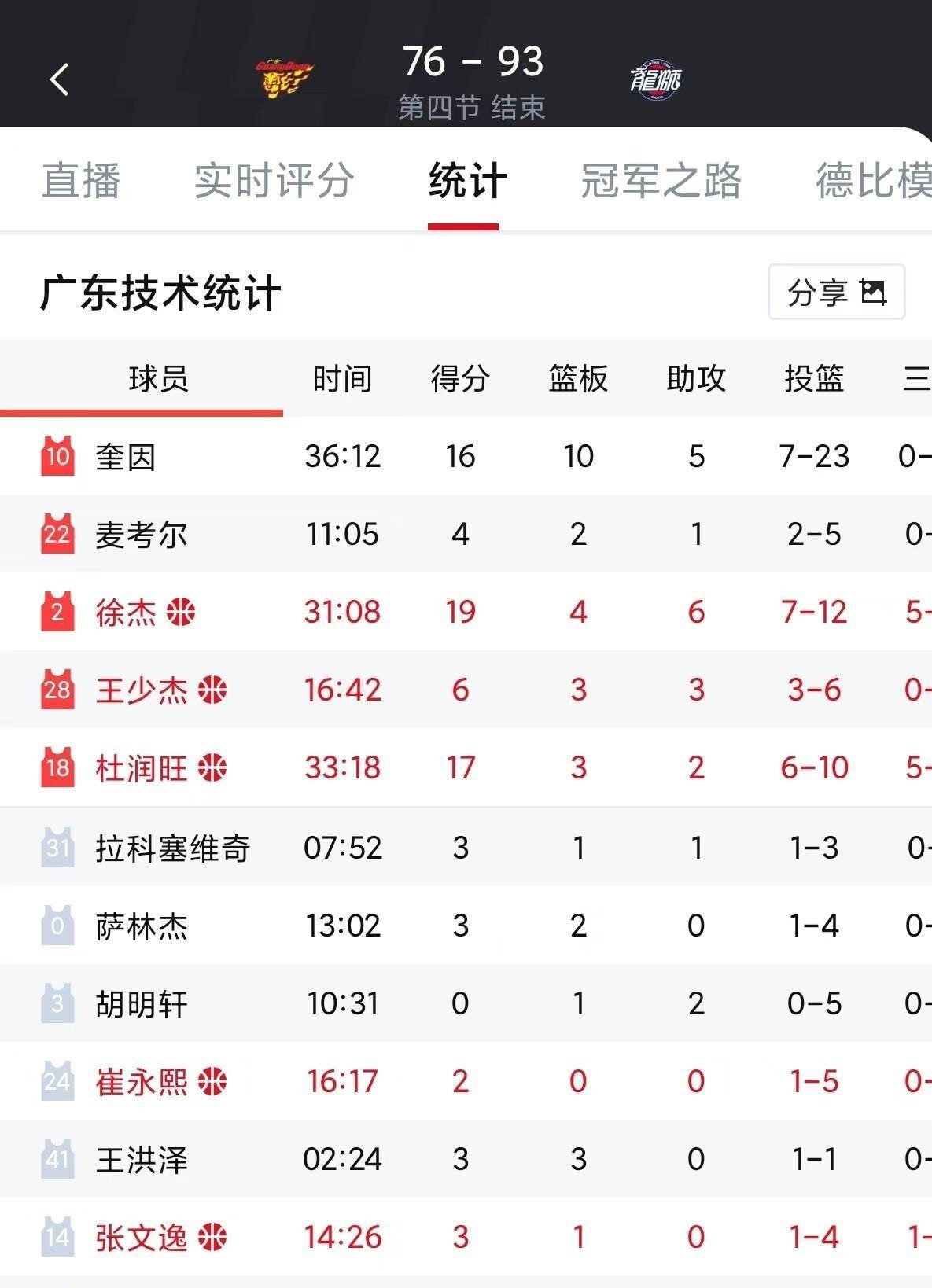Tap jersey number 10 icon beside 奎因
932x1288 pixels.
58,454
